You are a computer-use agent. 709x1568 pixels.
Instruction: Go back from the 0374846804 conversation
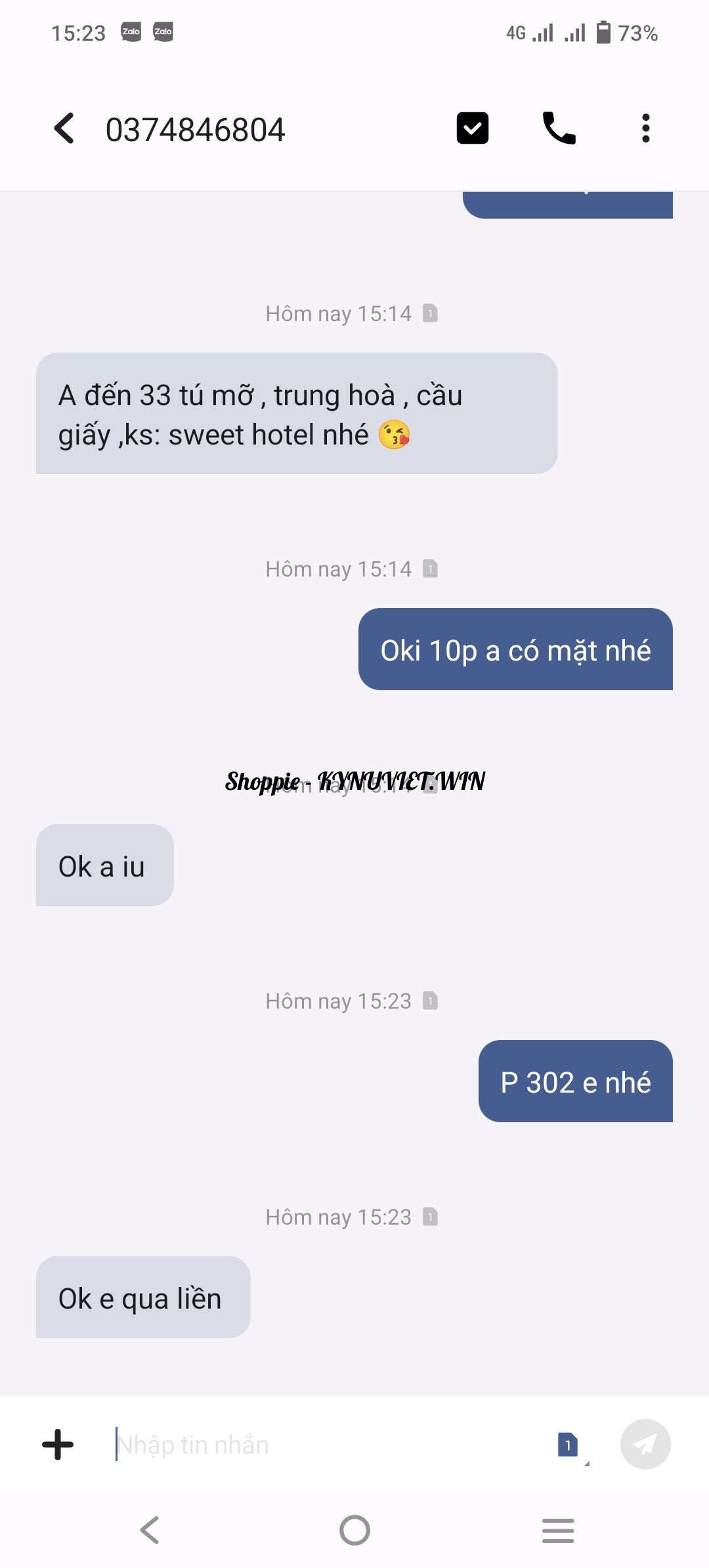pos(64,128)
